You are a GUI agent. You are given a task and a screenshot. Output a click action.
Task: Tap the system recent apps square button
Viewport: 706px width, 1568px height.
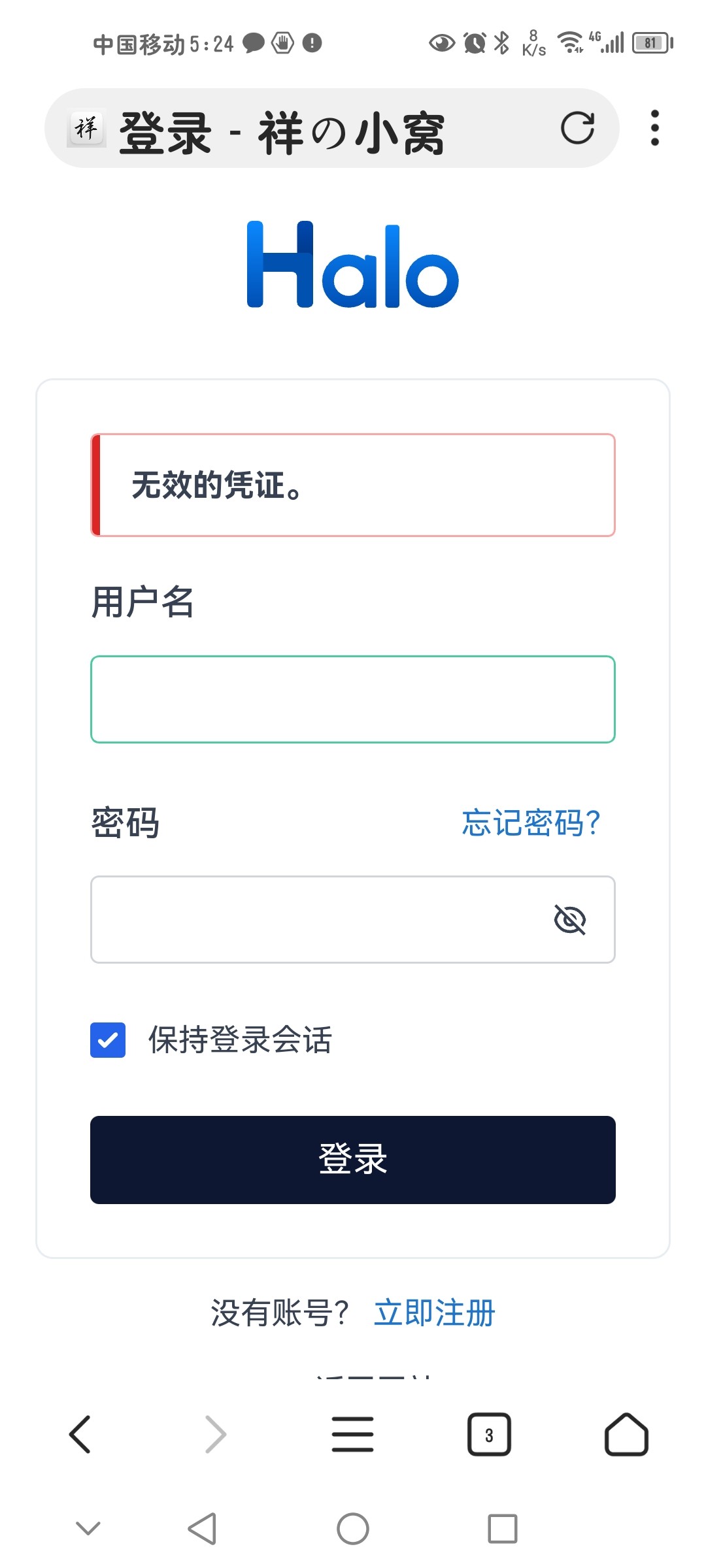tap(503, 1529)
